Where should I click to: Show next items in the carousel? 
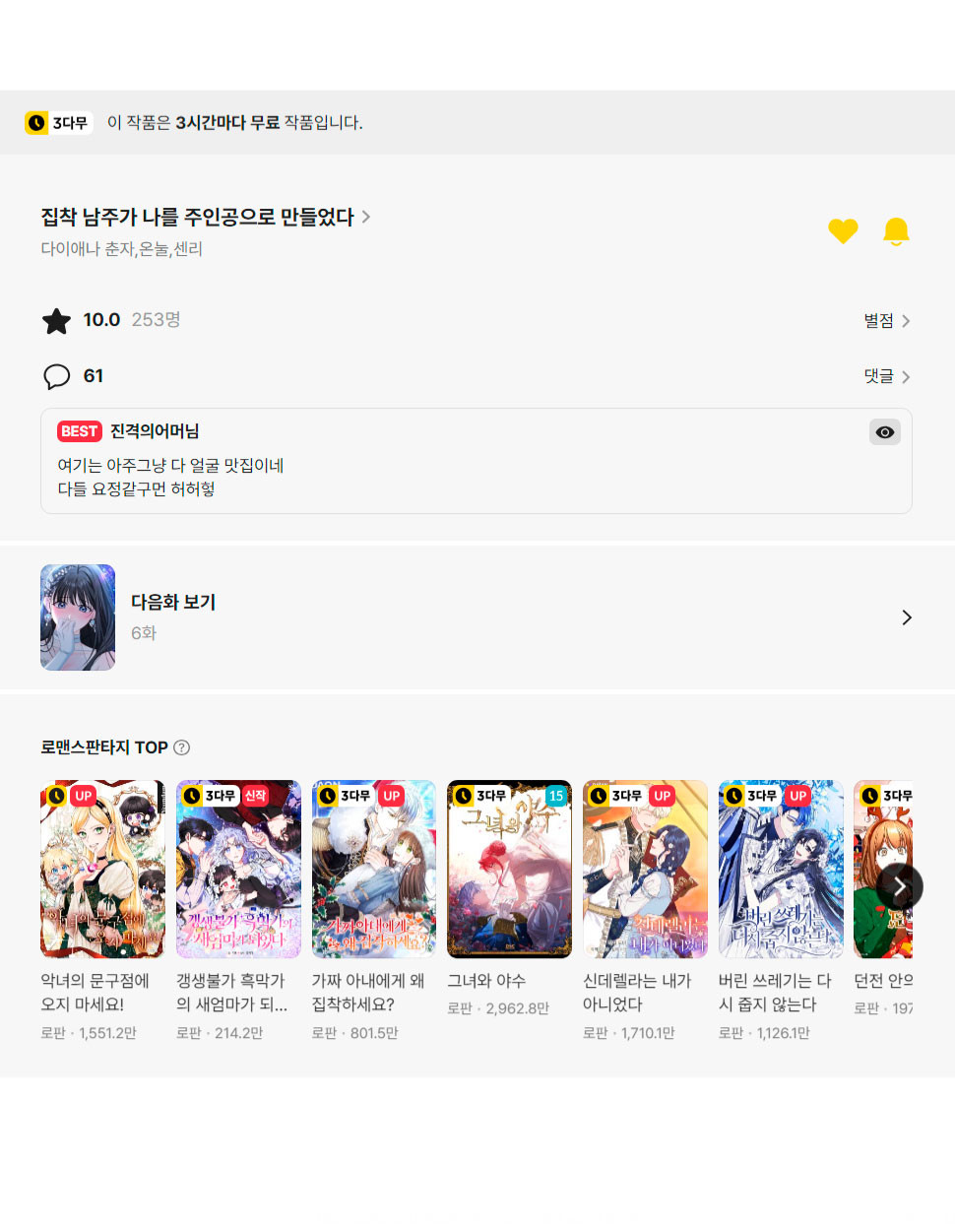900,886
